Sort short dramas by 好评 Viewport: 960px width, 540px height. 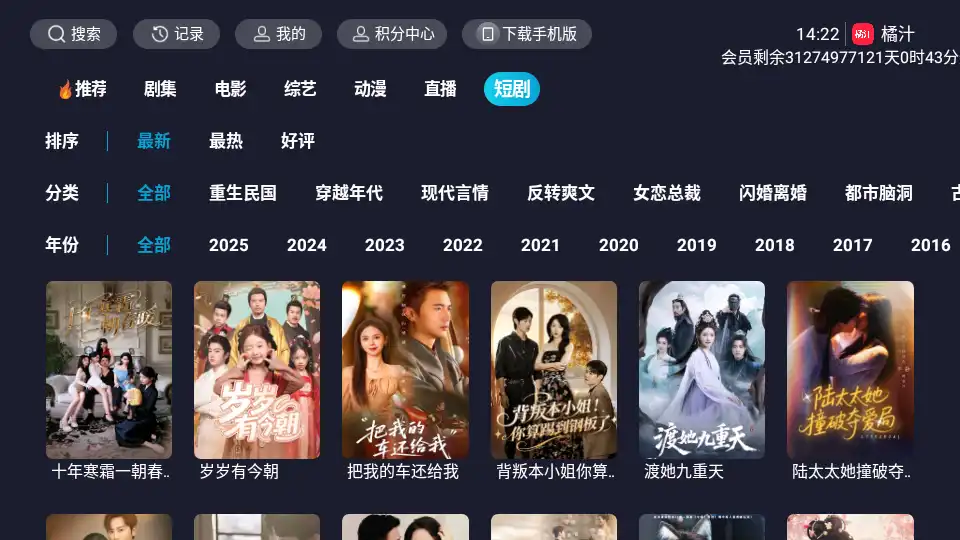298,141
